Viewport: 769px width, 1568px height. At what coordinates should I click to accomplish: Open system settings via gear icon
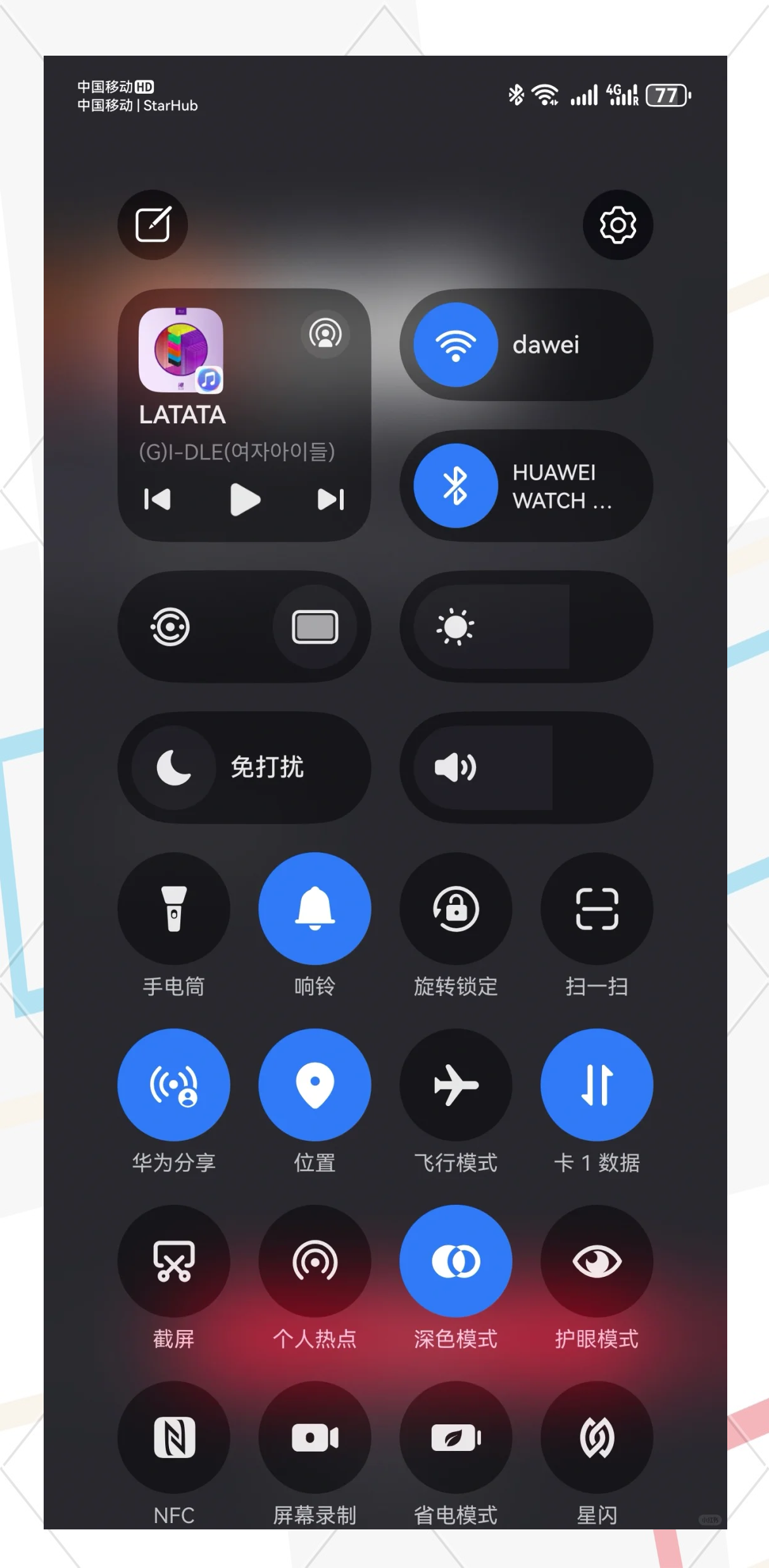(617, 225)
